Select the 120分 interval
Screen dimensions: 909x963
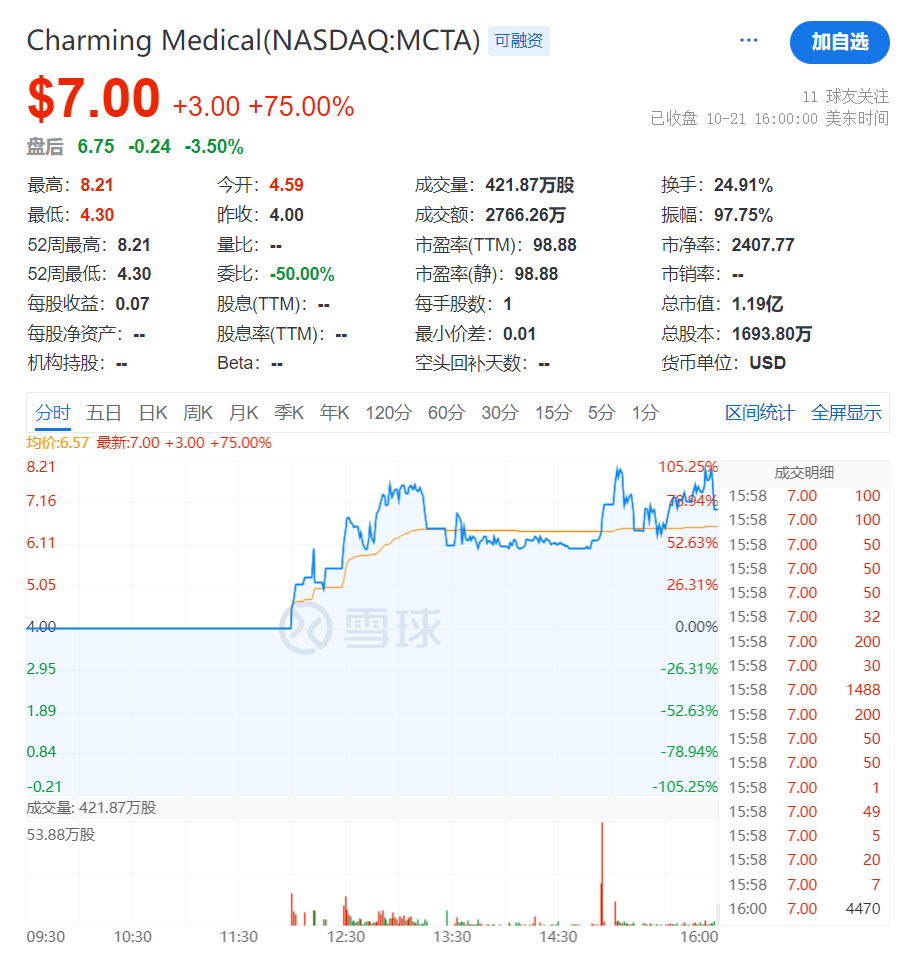pos(388,411)
